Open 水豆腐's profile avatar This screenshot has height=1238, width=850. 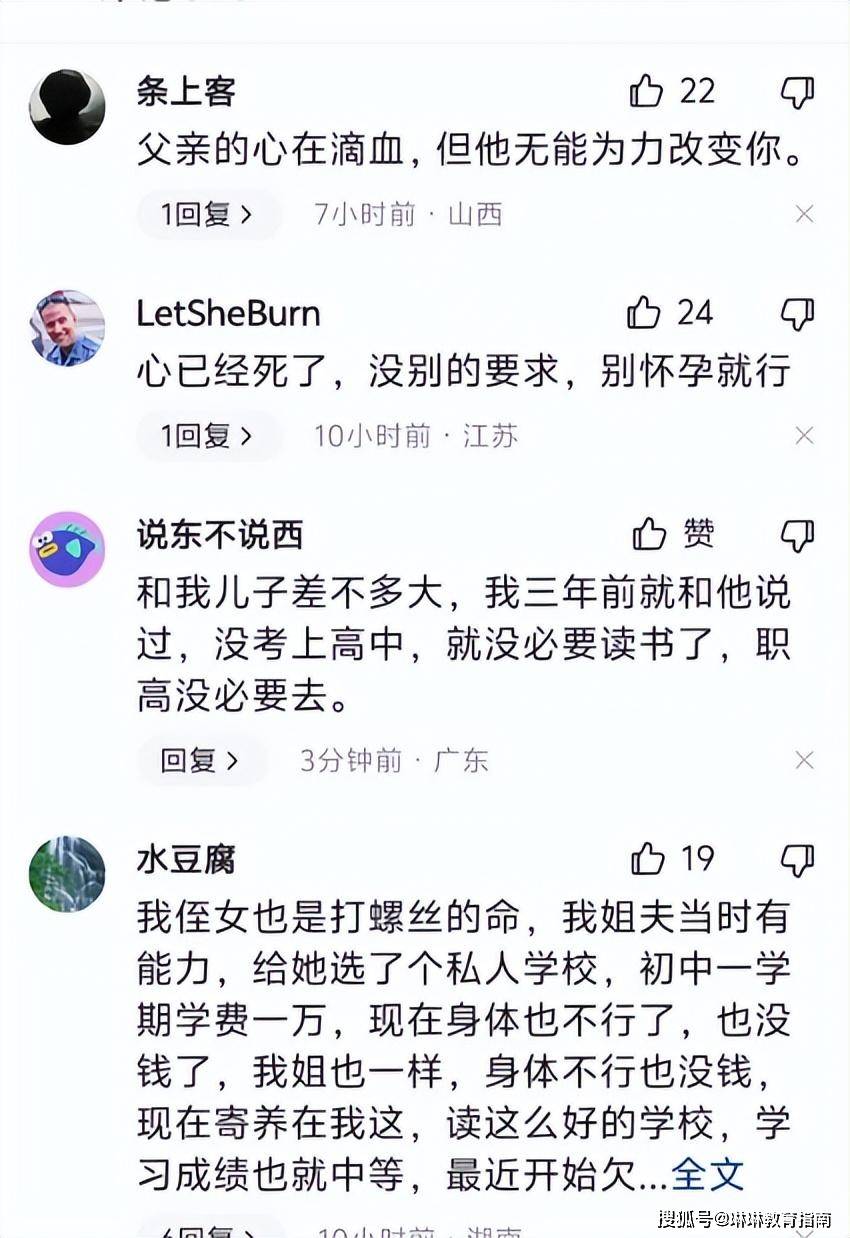[x=67, y=873]
